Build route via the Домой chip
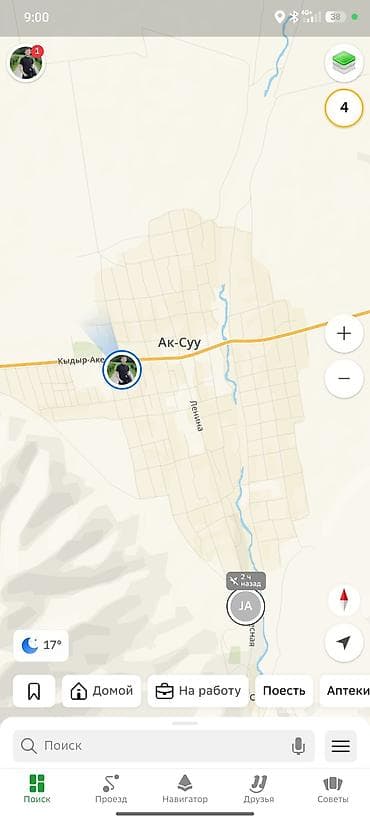The image size is (370, 822). coord(102,691)
